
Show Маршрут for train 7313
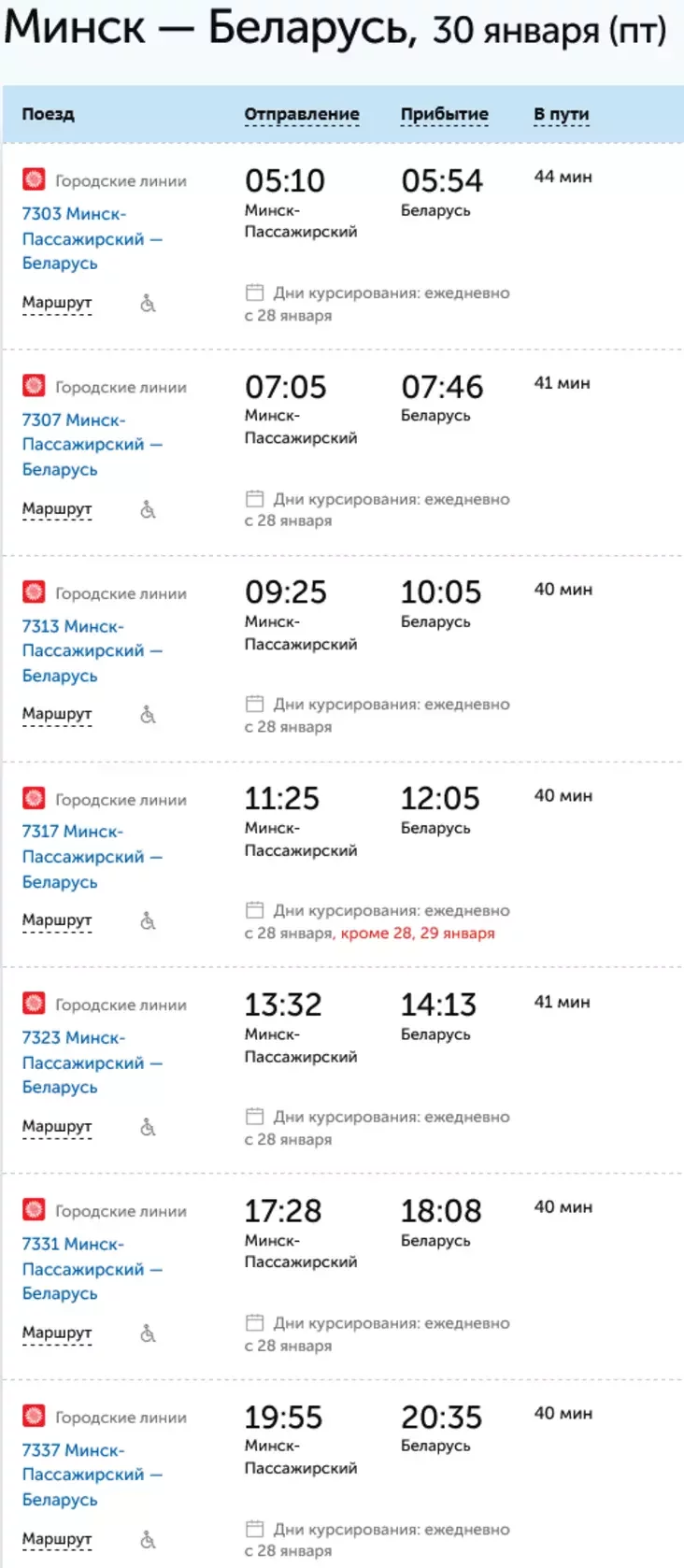57,714
